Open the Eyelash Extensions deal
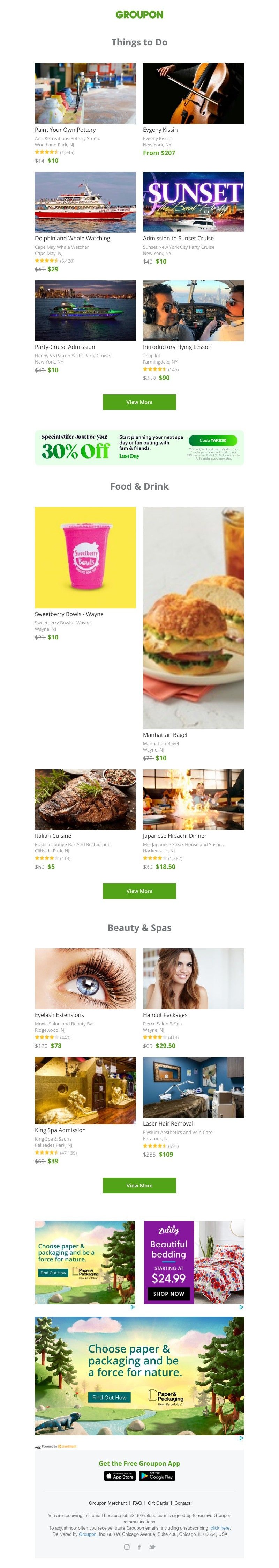Image resolution: width=279 pixels, height=1568 pixels. coord(85,978)
